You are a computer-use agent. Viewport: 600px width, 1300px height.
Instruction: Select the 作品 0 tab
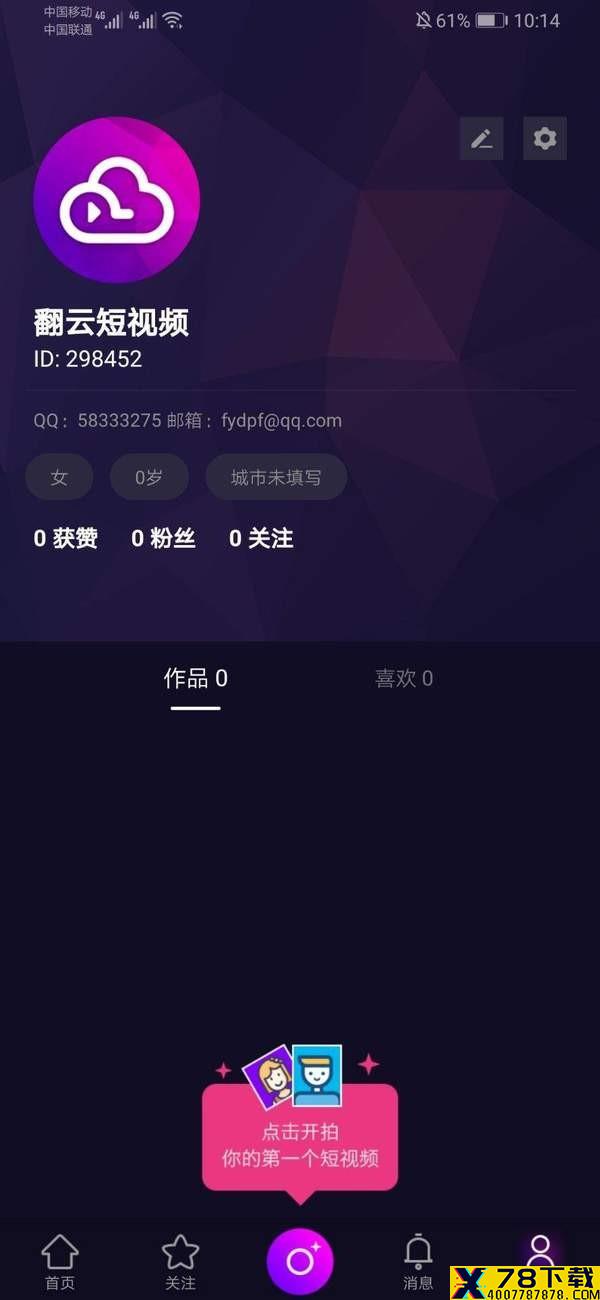click(196, 679)
